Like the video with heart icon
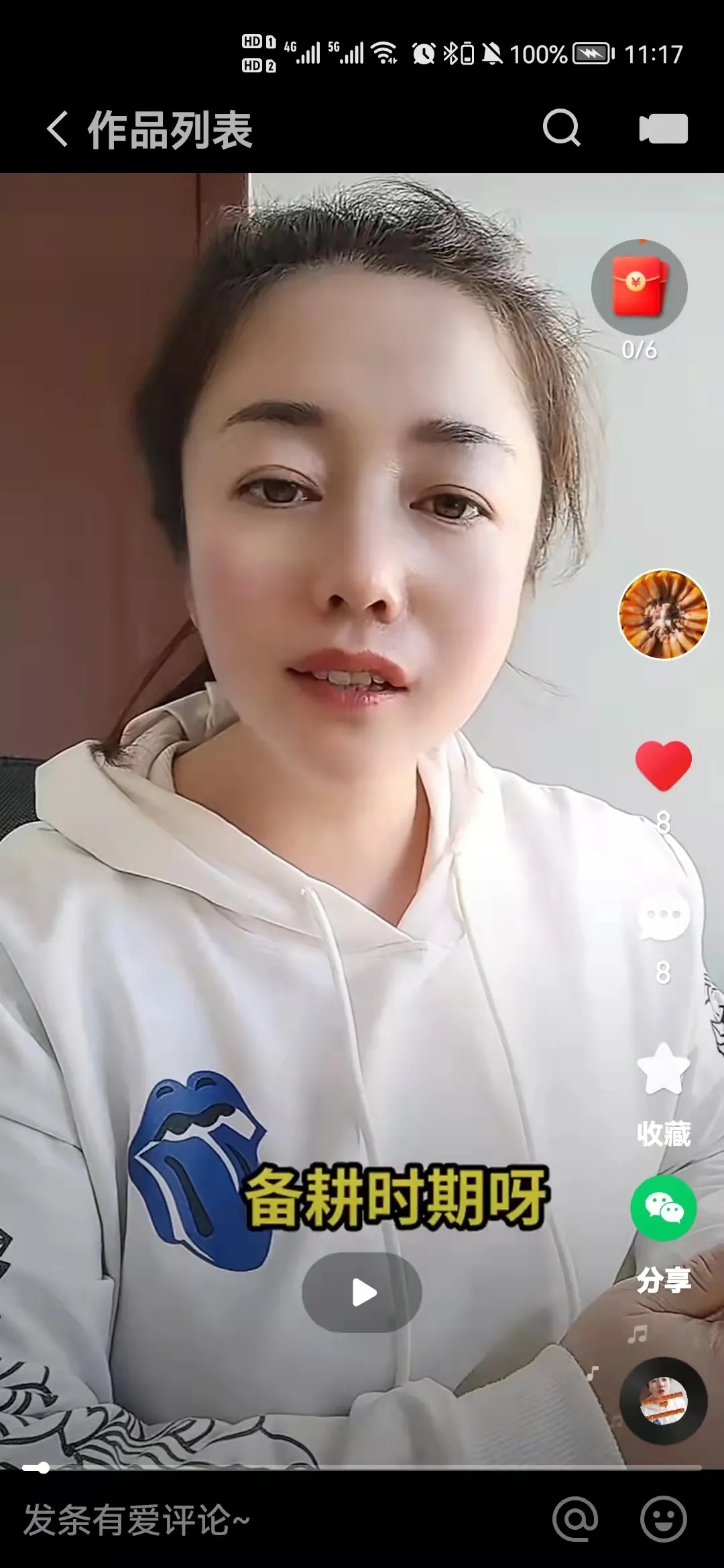Screen dimensions: 724x1568 663,766
